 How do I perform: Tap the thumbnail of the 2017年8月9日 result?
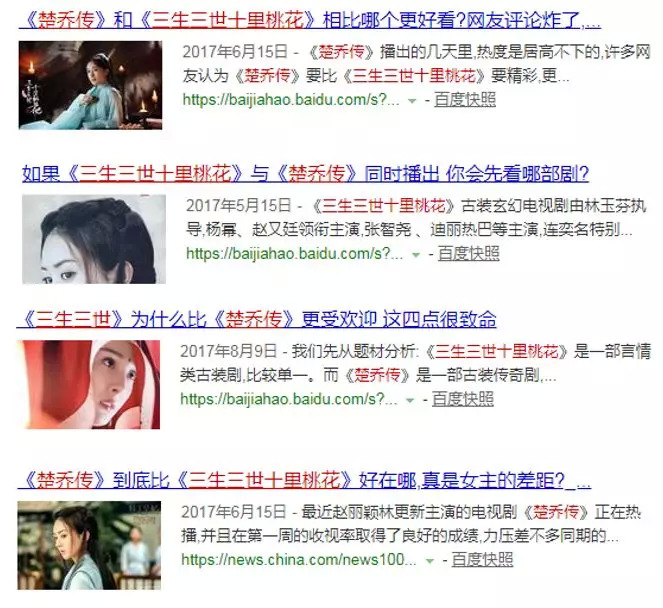90,384
